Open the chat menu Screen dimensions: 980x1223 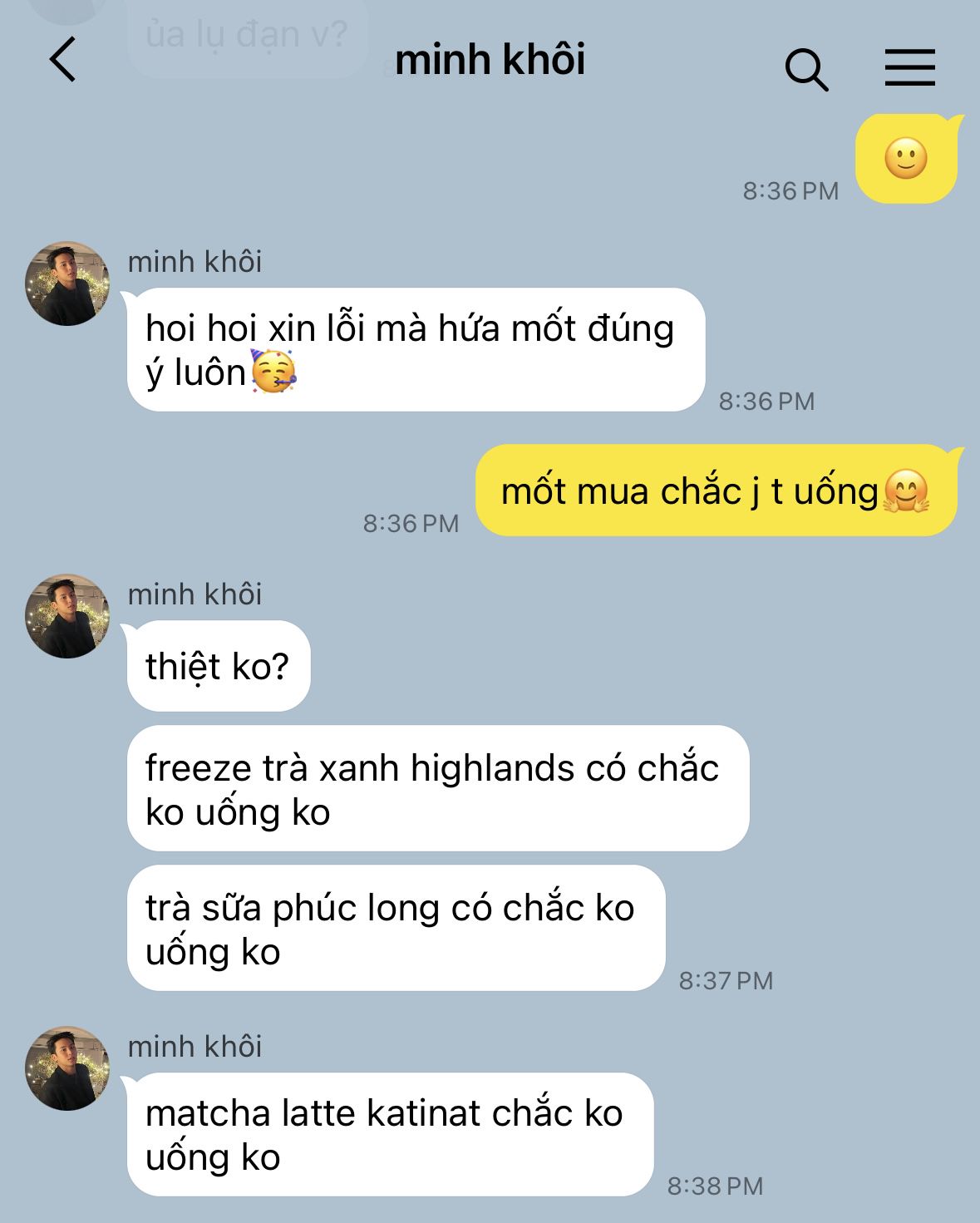click(x=909, y=67)
